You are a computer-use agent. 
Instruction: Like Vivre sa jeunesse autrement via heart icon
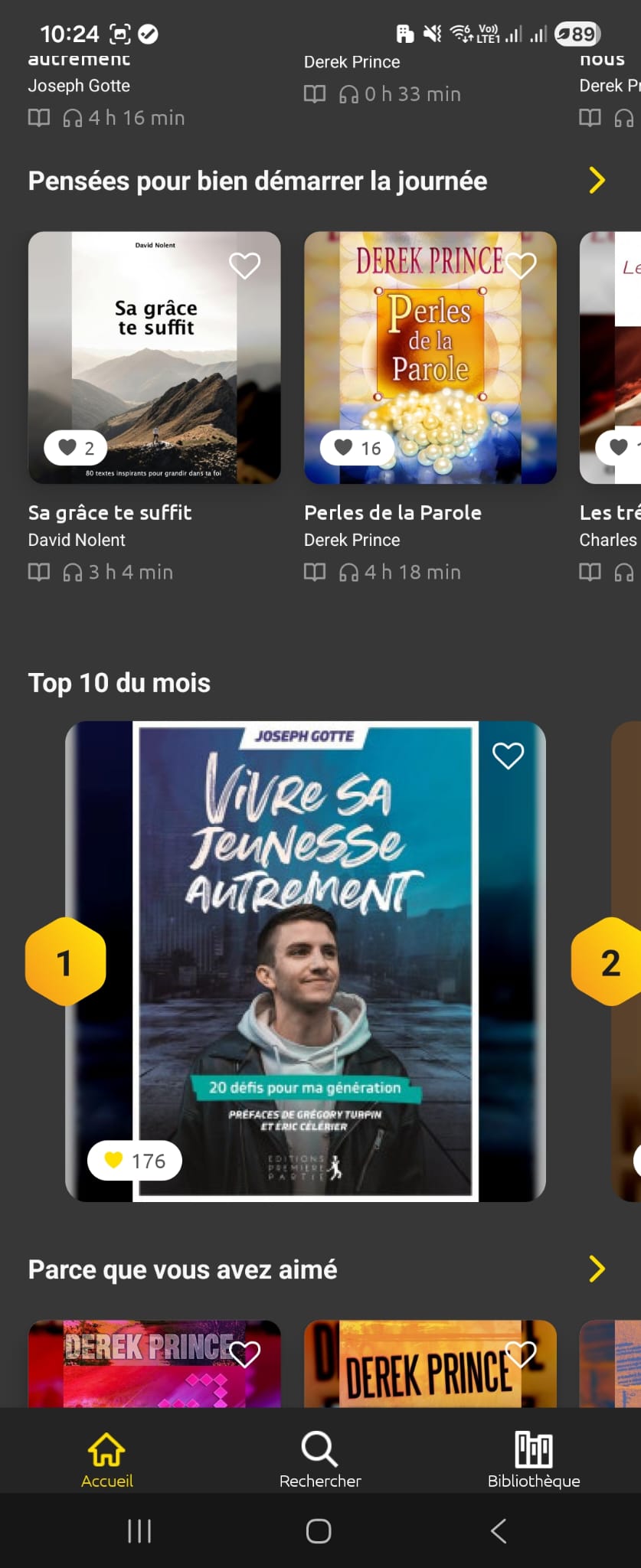508,755
